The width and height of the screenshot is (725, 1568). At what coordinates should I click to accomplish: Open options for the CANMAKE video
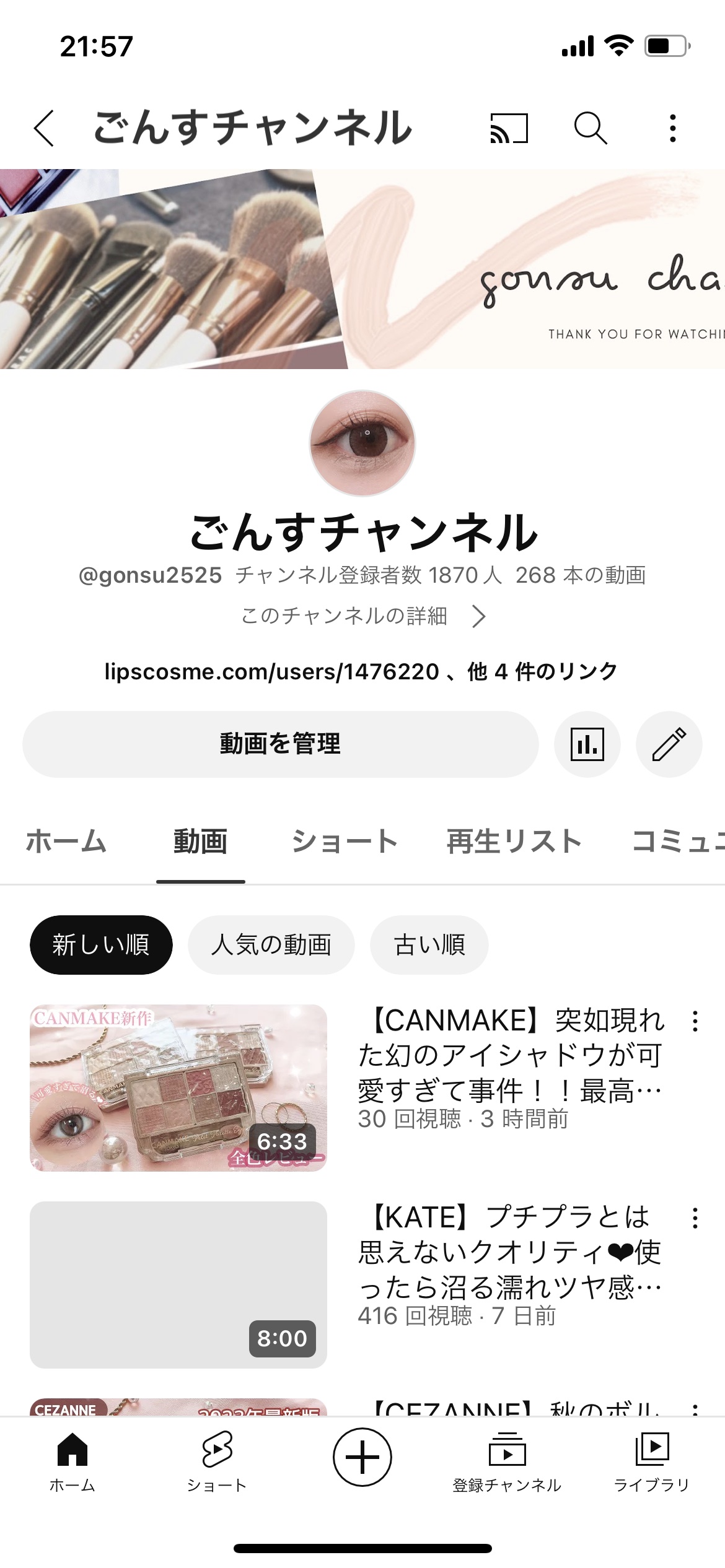[695, 1022]
